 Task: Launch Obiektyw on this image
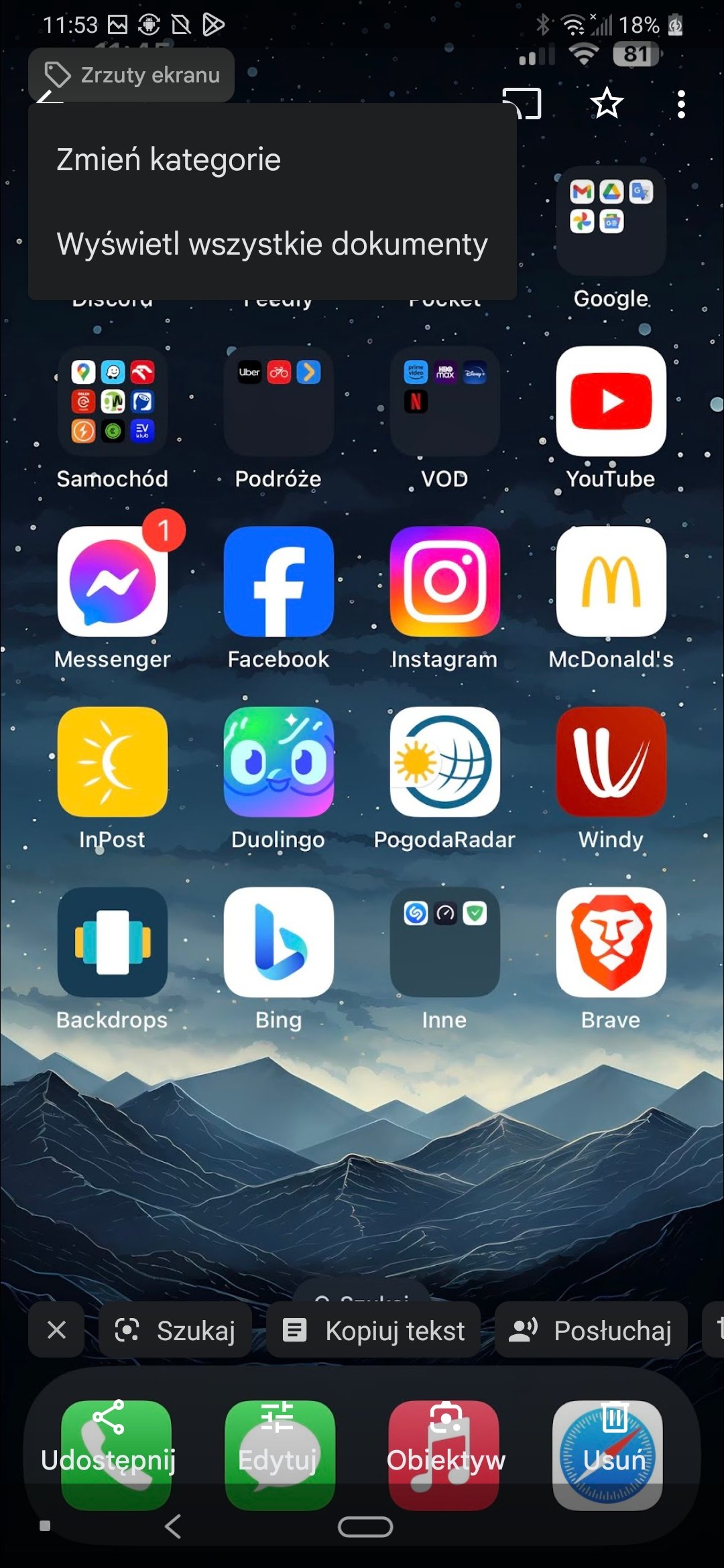click(446, 1441)
